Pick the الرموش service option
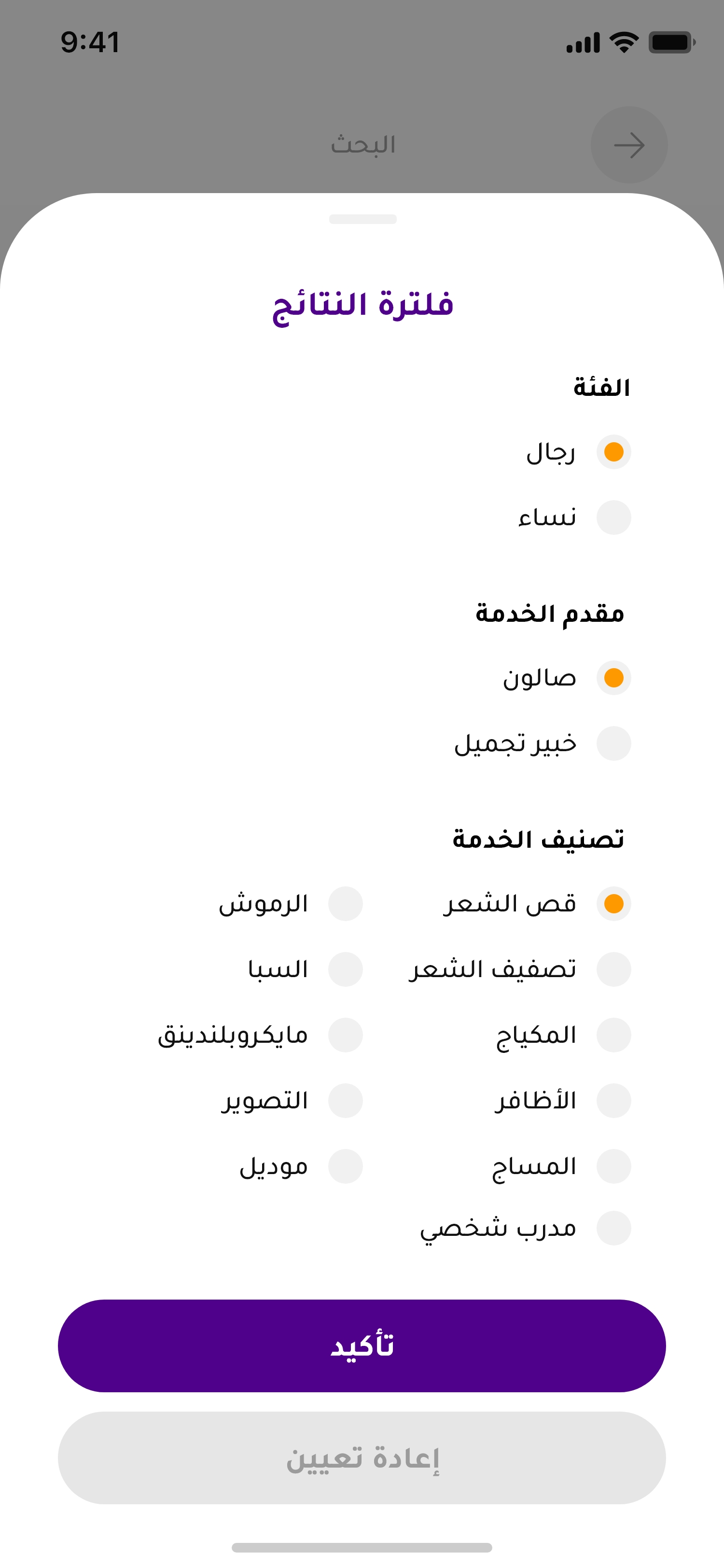This screenshot has width=724, height=1568. pyautogui.click(x=345, y=904)
